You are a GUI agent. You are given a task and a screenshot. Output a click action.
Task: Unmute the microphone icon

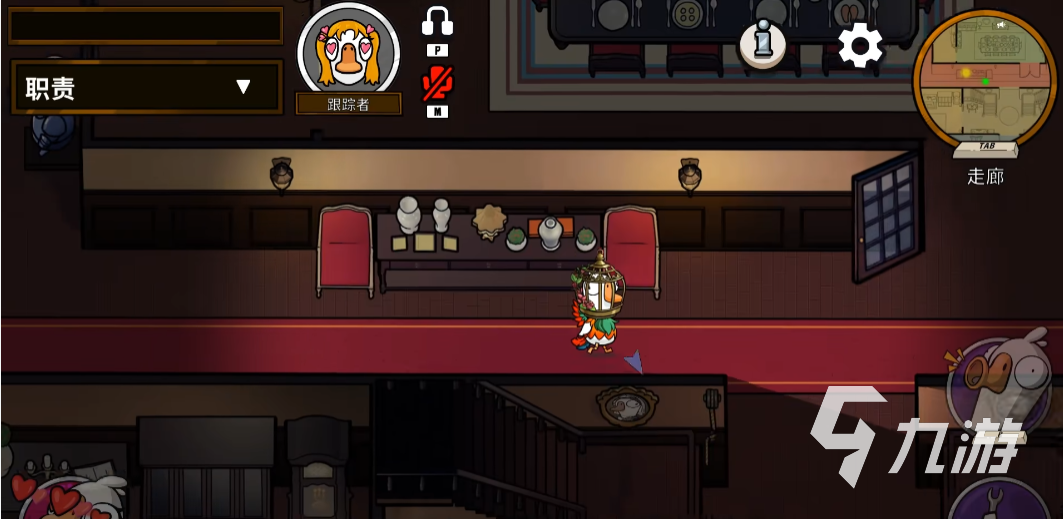tap(437, 83)
